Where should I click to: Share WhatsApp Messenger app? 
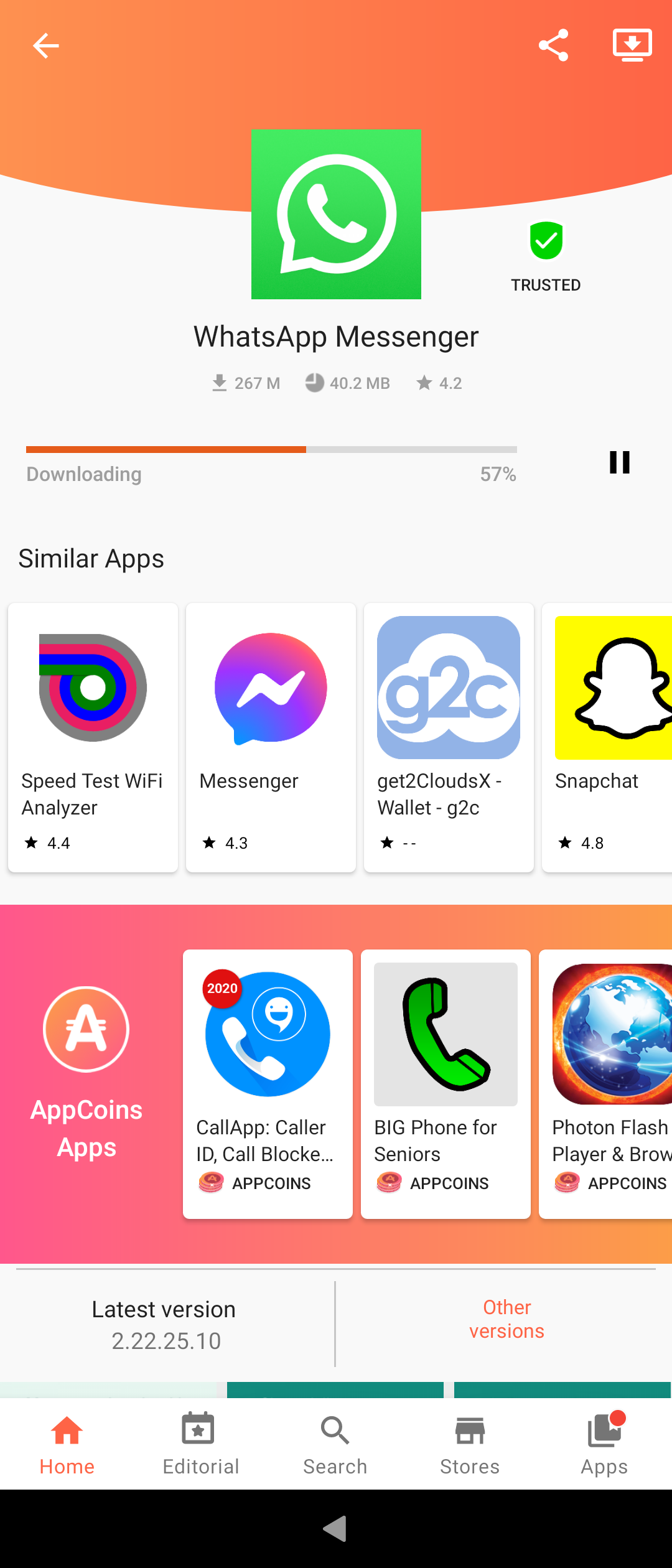point(553,45)
